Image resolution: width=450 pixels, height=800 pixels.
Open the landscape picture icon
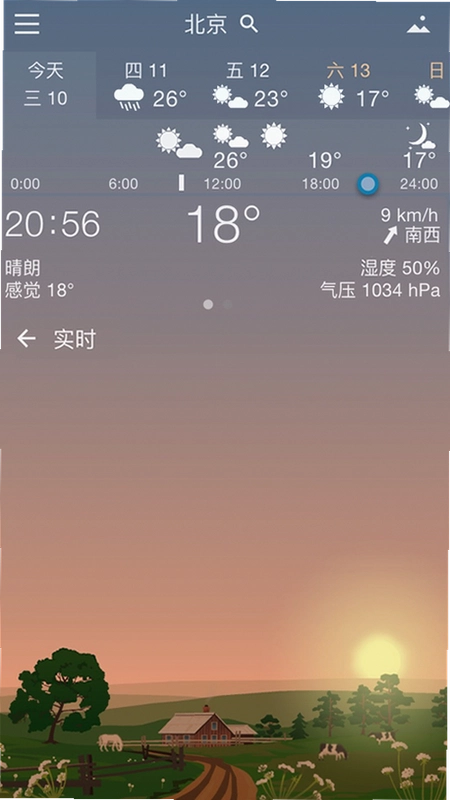[x=418, y=24]
